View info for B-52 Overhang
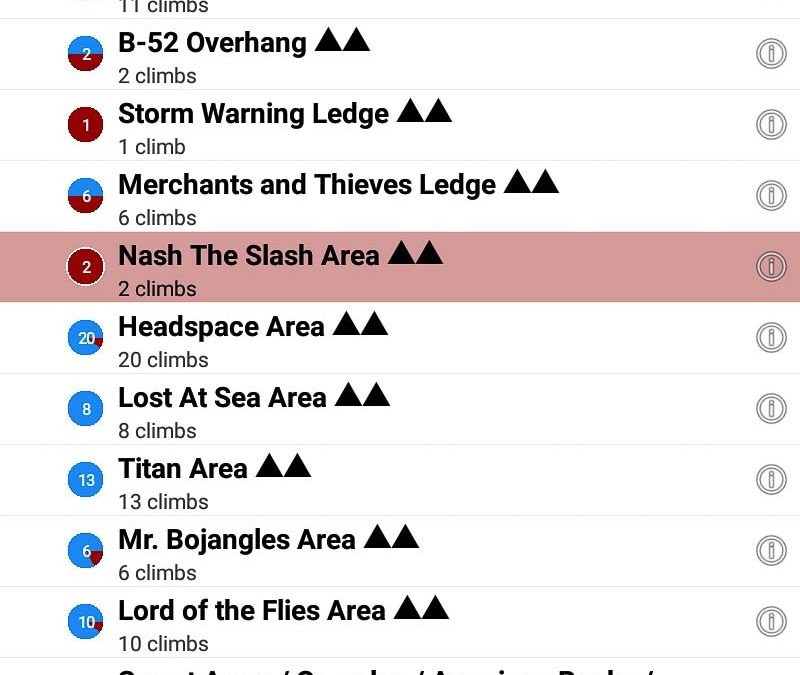800x675 pixels. (x=771, y=54)
